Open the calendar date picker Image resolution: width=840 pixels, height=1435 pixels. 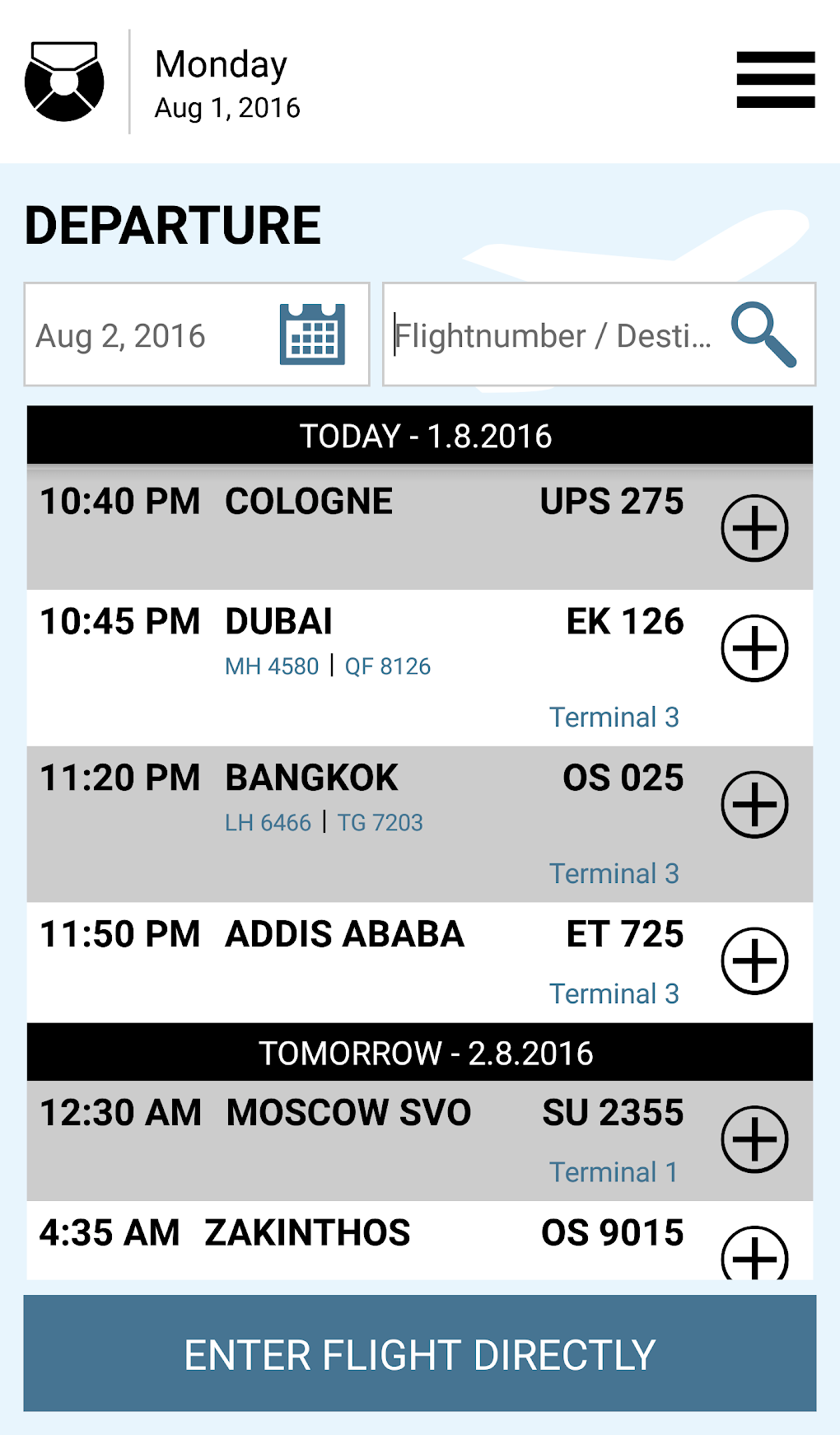(x=312, y=334)
